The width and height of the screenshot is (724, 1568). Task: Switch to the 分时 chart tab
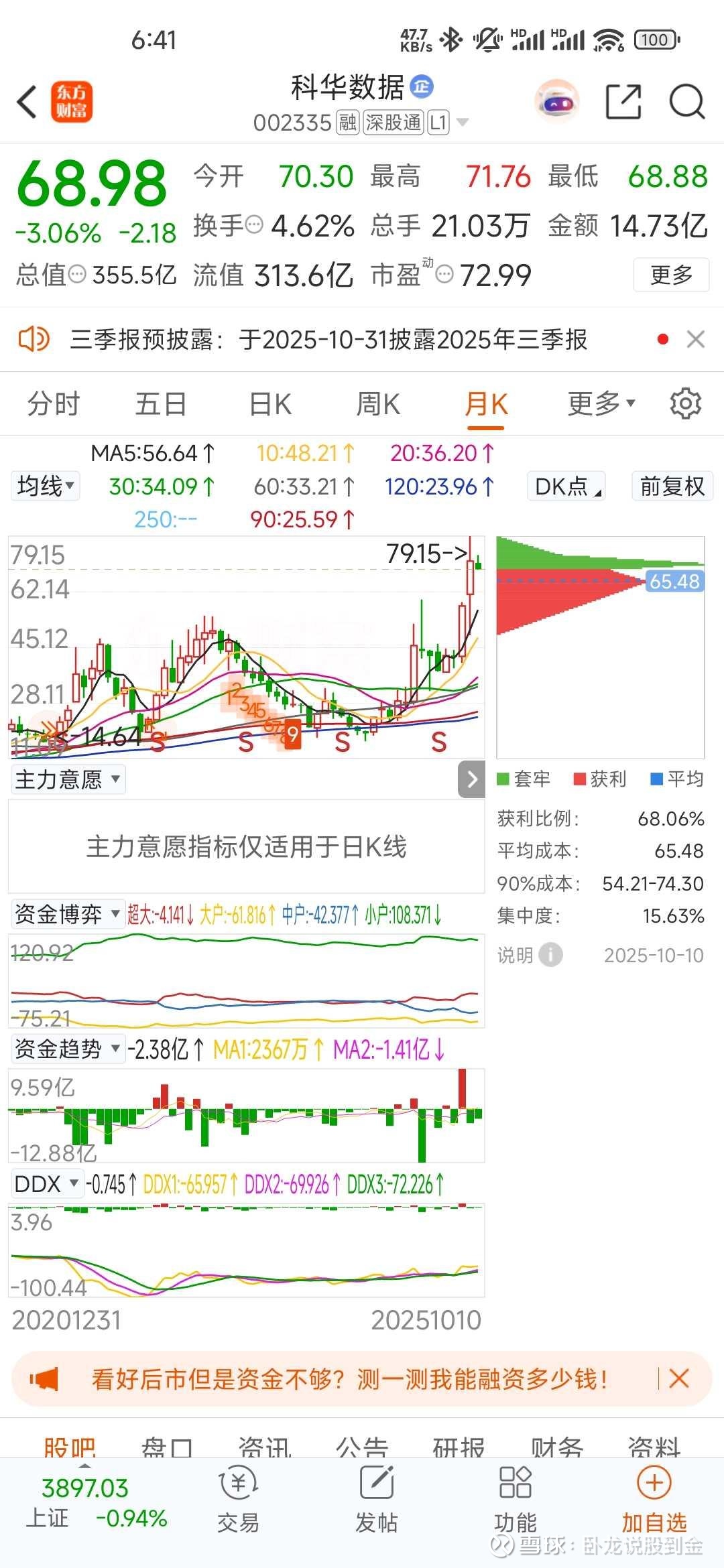pos(54,404)
